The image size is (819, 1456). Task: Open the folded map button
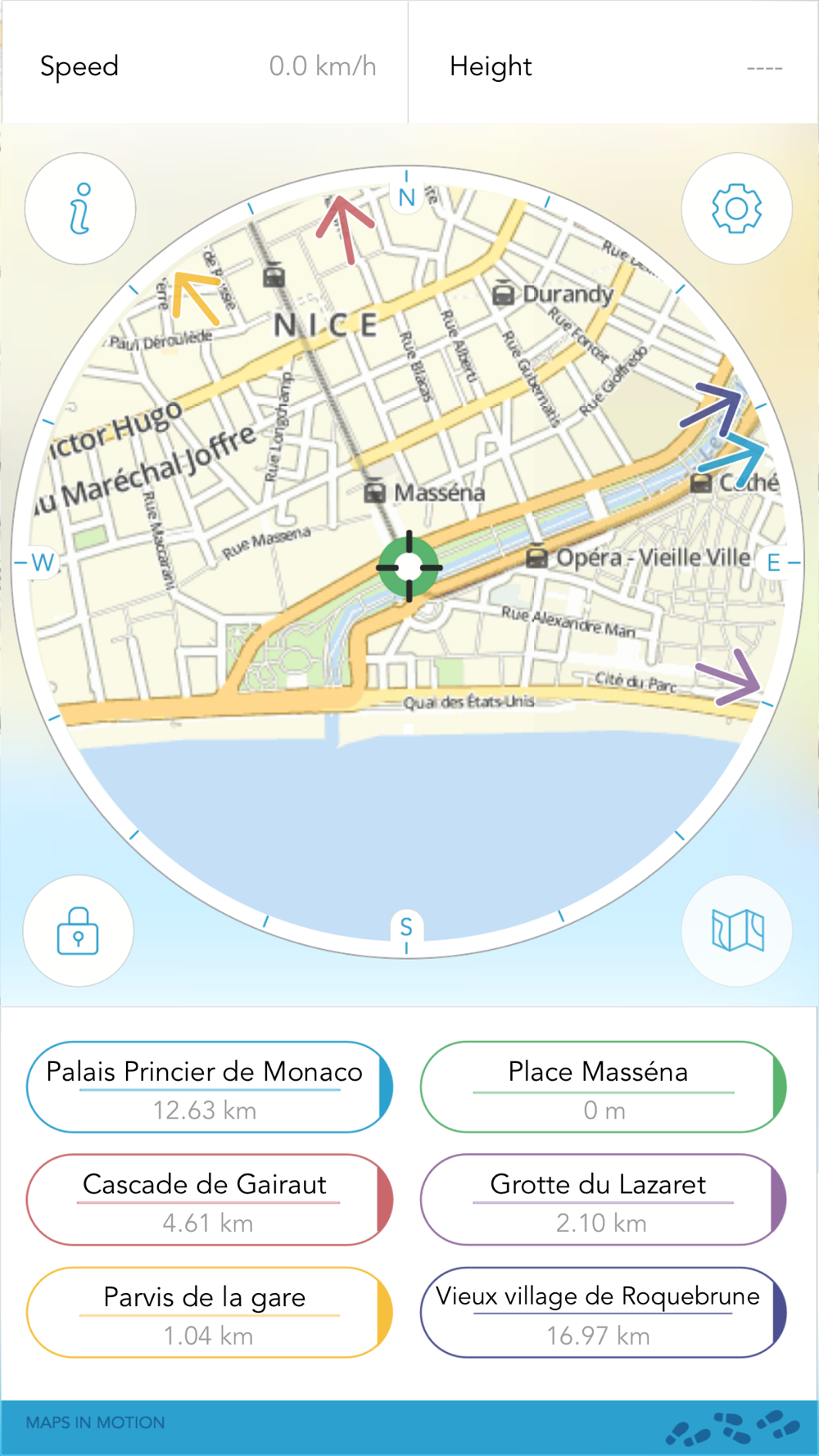point(737,931)
